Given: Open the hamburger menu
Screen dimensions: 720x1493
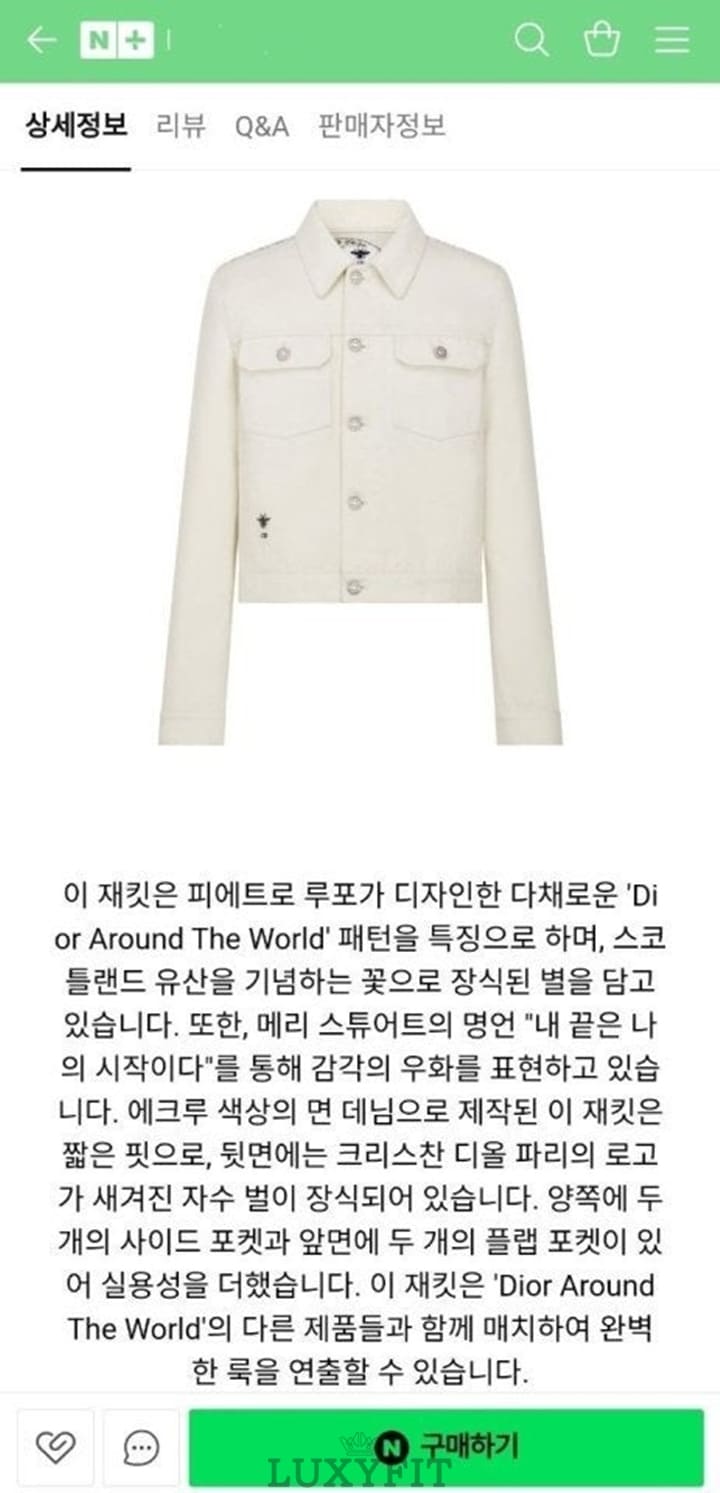Looking at the screenshot, I should 671,40.
